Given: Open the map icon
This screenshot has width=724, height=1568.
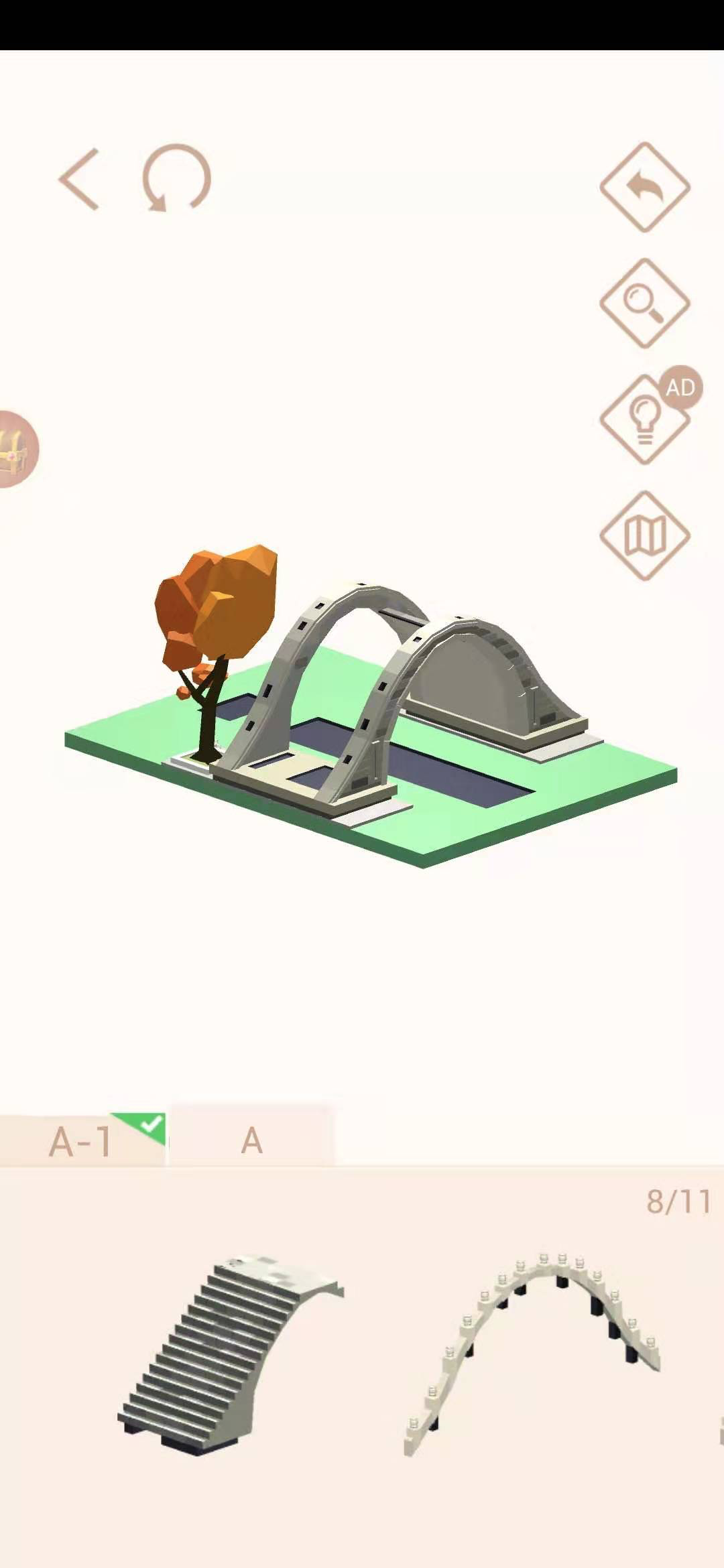Looking at the screenshot, I should click(x=644, y=535).
